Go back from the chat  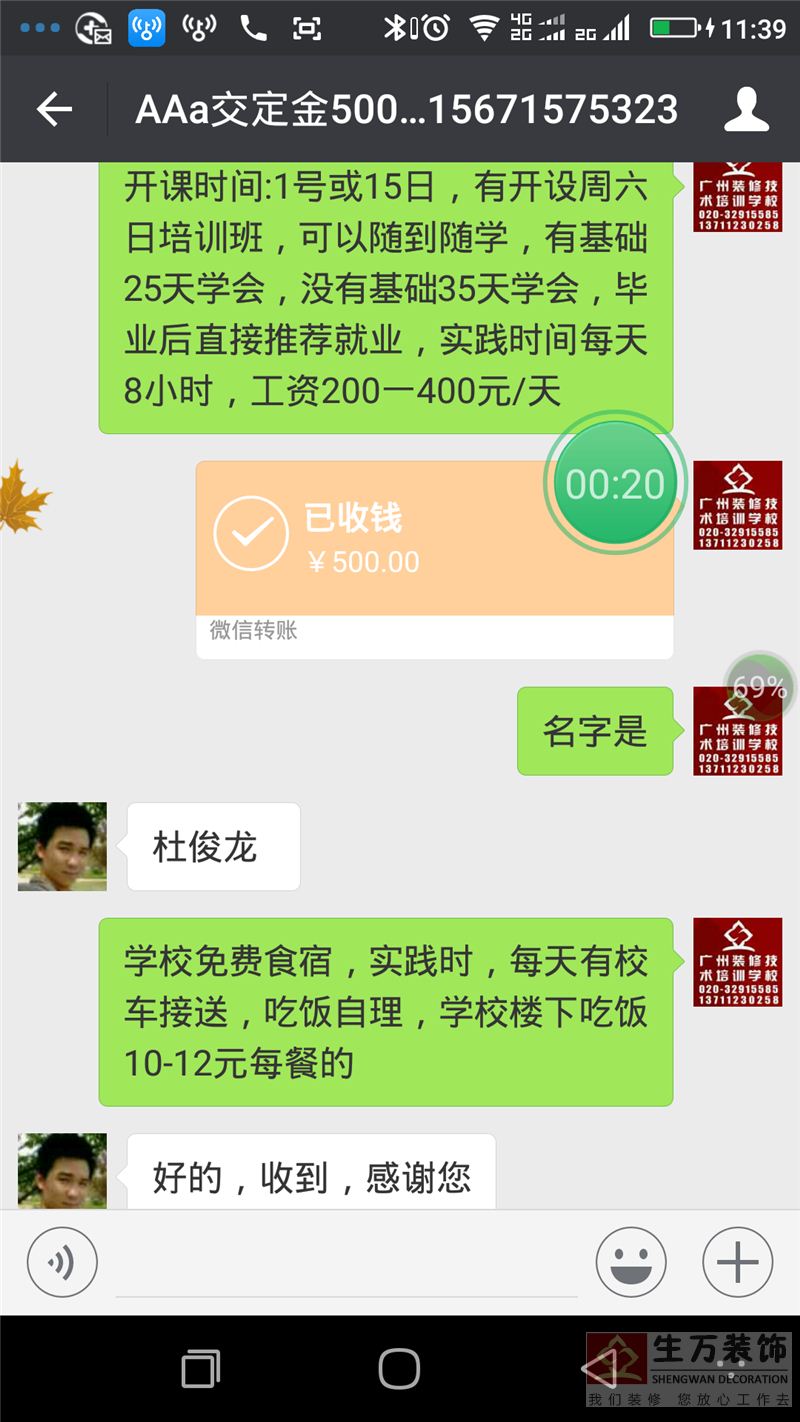point(54,109)
